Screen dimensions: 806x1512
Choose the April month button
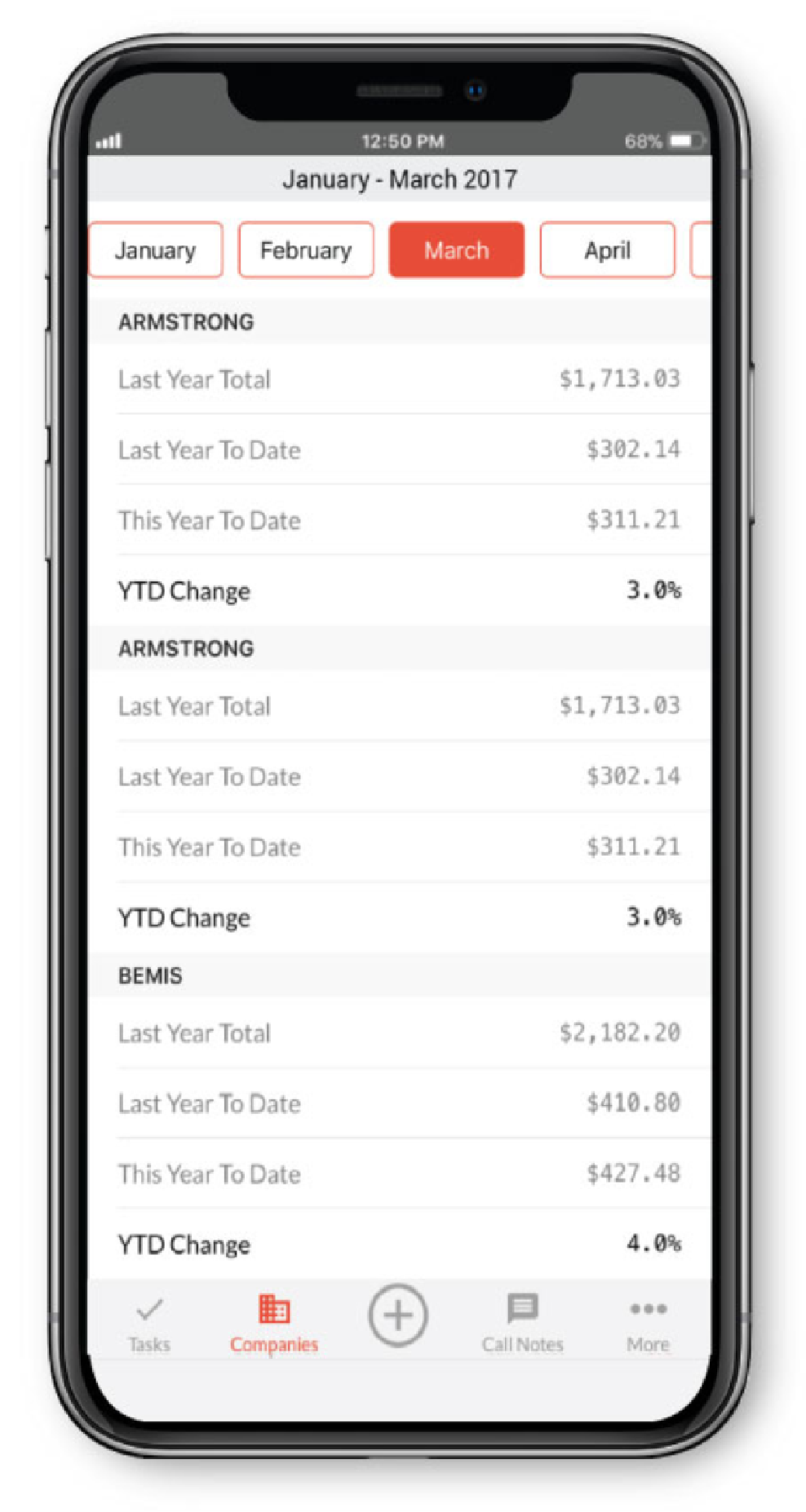click(607, 250)
